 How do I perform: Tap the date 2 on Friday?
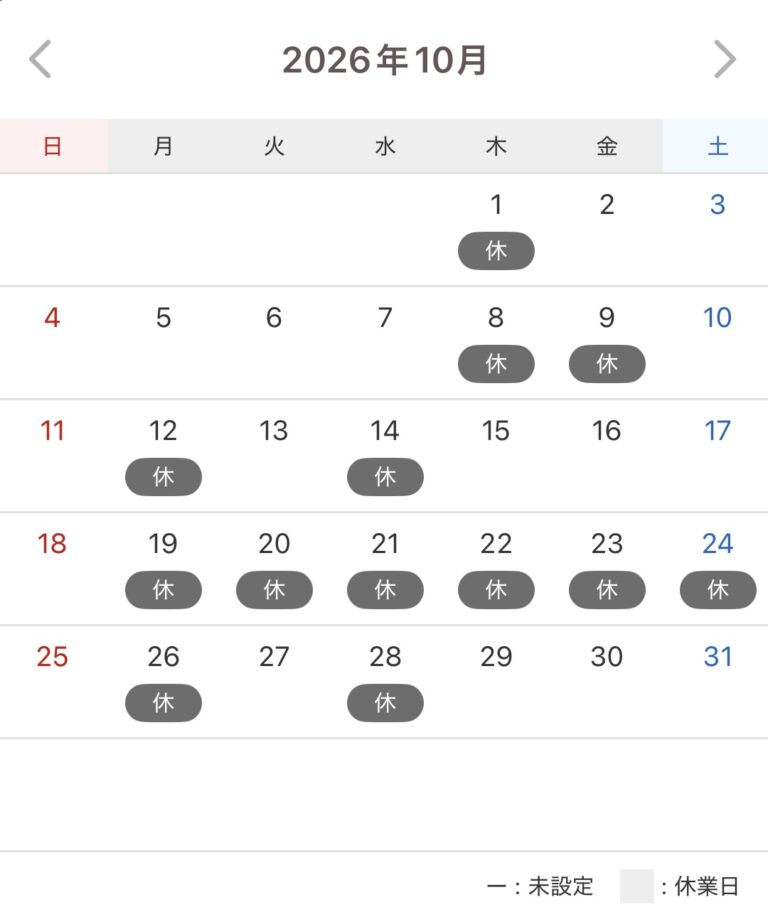coord(607,230)
